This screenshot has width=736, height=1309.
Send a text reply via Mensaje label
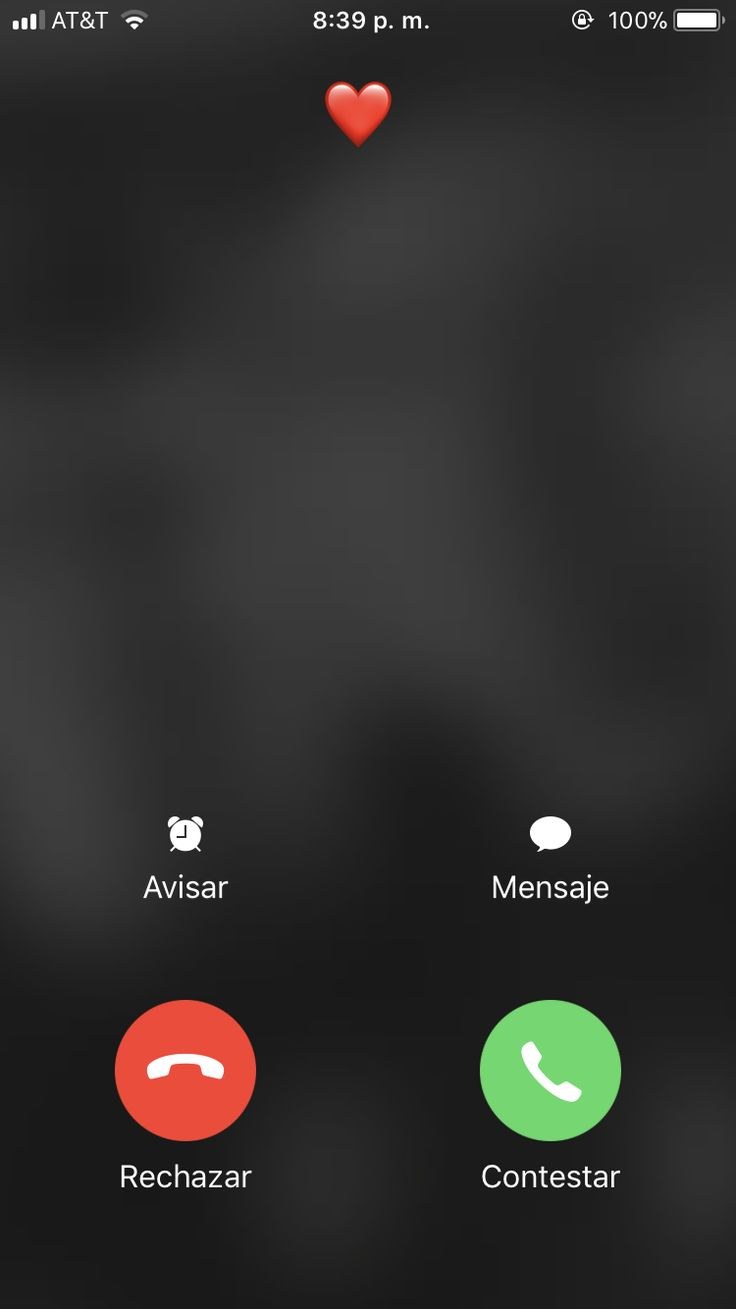[x=550, y=886]
